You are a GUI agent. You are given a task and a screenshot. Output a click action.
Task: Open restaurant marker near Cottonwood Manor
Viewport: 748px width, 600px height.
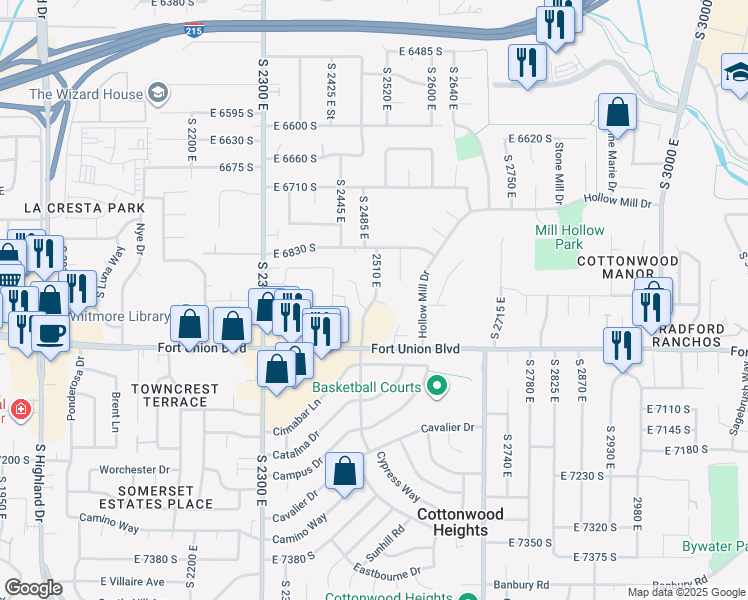[x=652, y=309]
